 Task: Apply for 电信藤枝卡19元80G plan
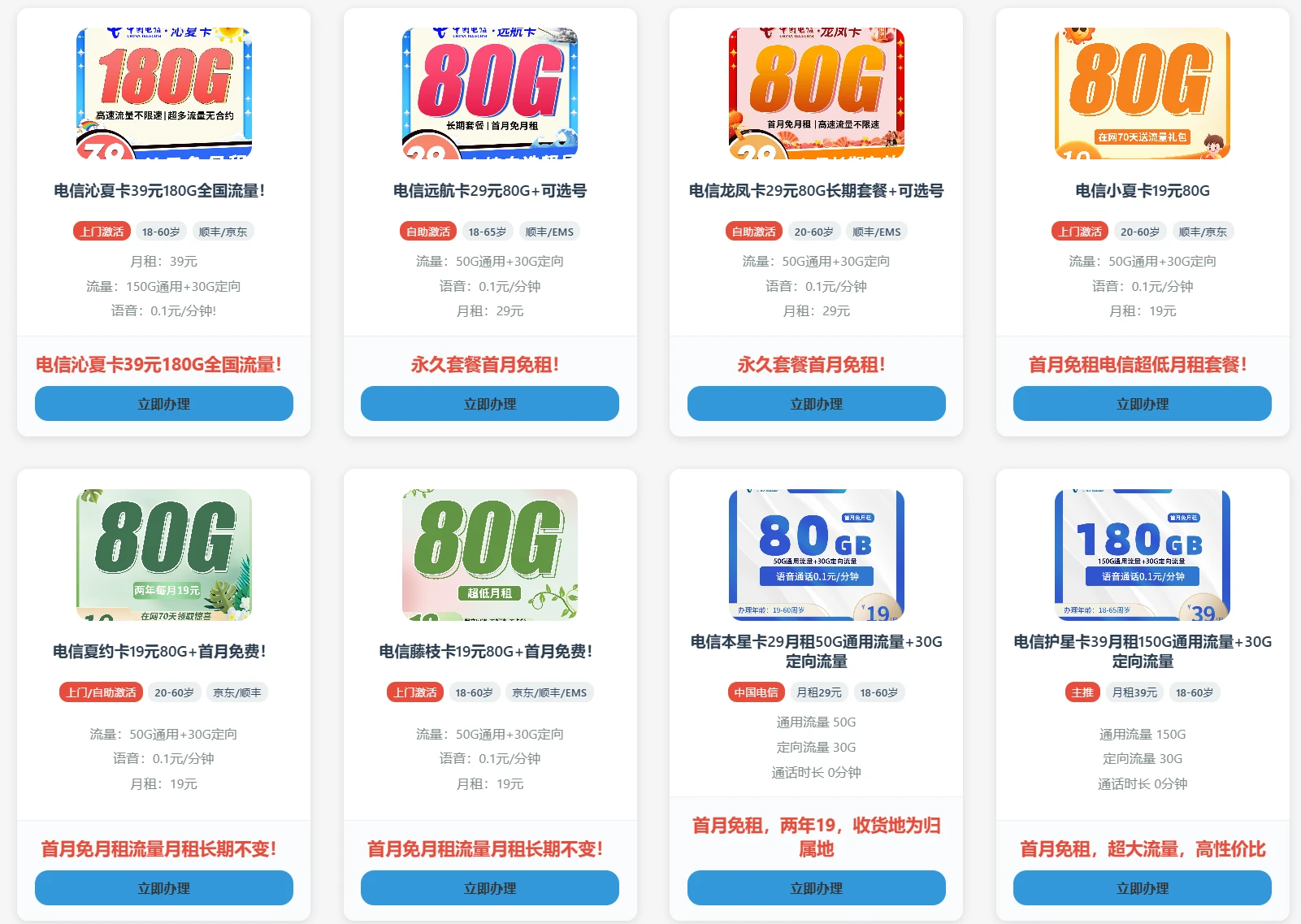pyautogui.click(x=489, y=888)
